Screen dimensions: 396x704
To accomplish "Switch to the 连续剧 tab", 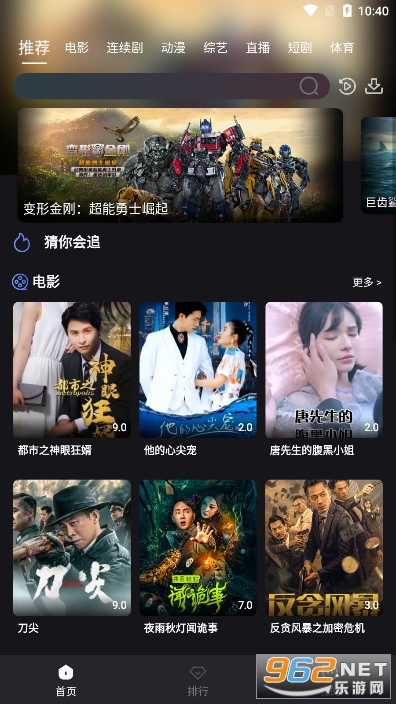I will (x=125, y=48).
